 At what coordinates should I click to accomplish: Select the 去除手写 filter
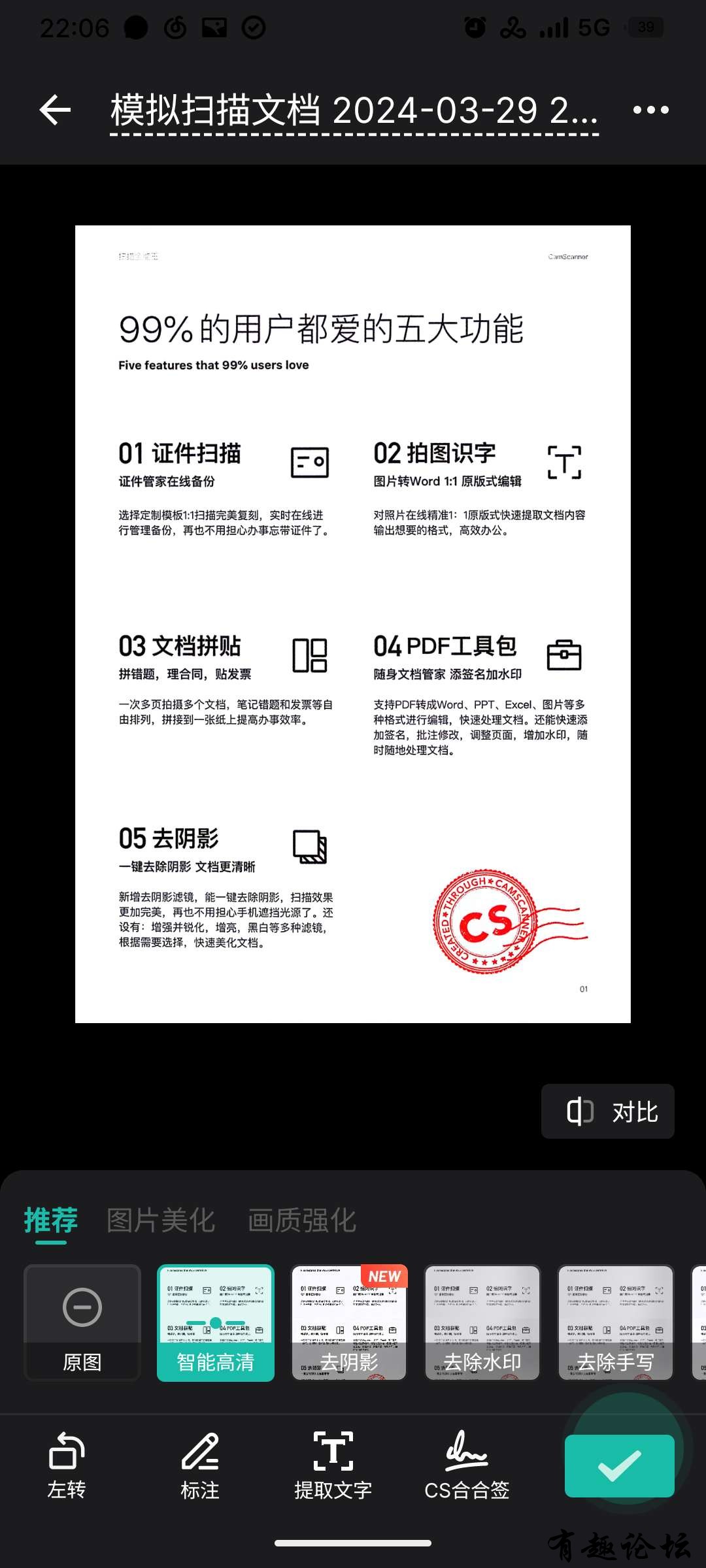[x=616, y=1322]
